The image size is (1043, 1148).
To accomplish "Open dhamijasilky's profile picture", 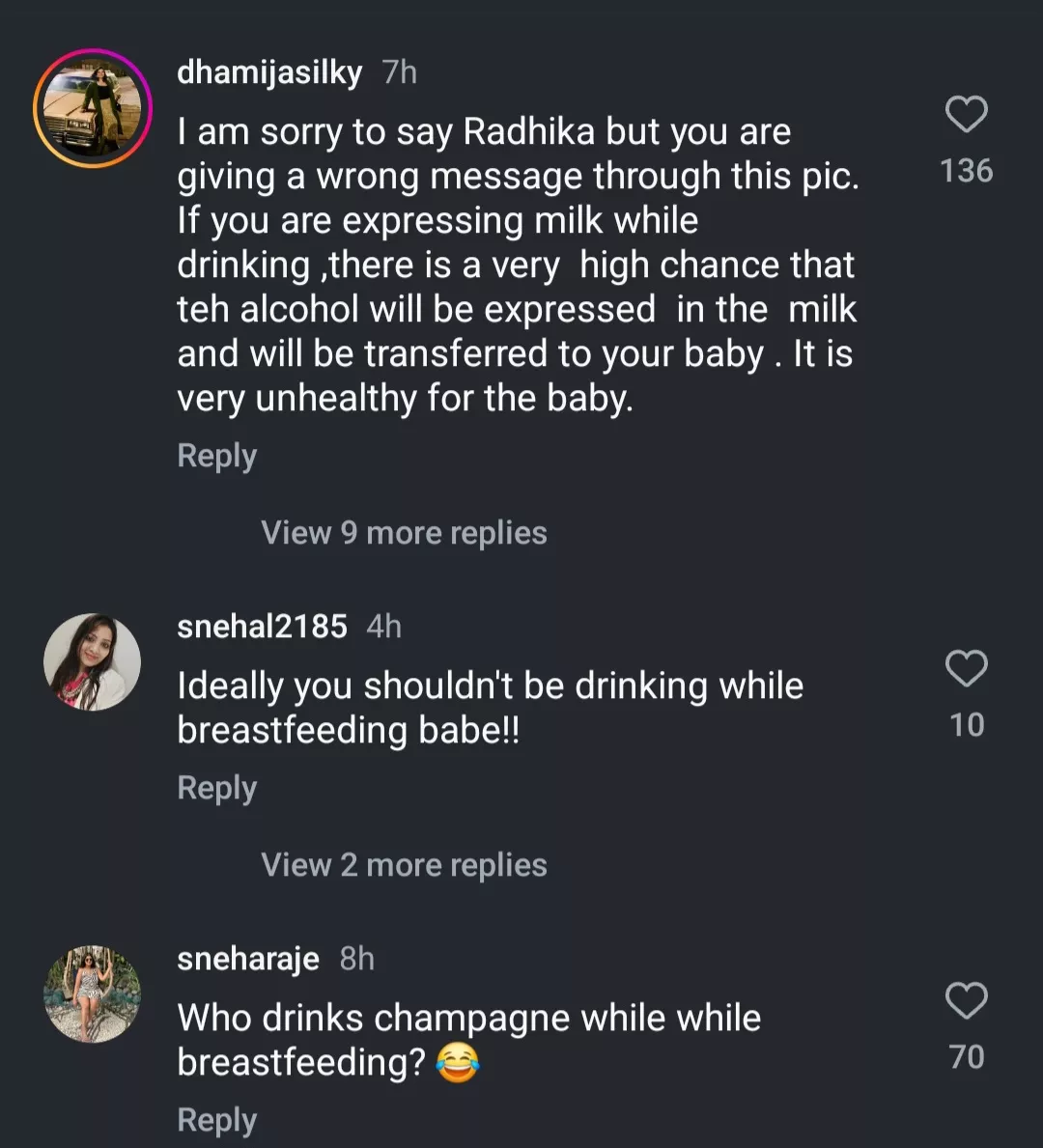I will [93, 108].
